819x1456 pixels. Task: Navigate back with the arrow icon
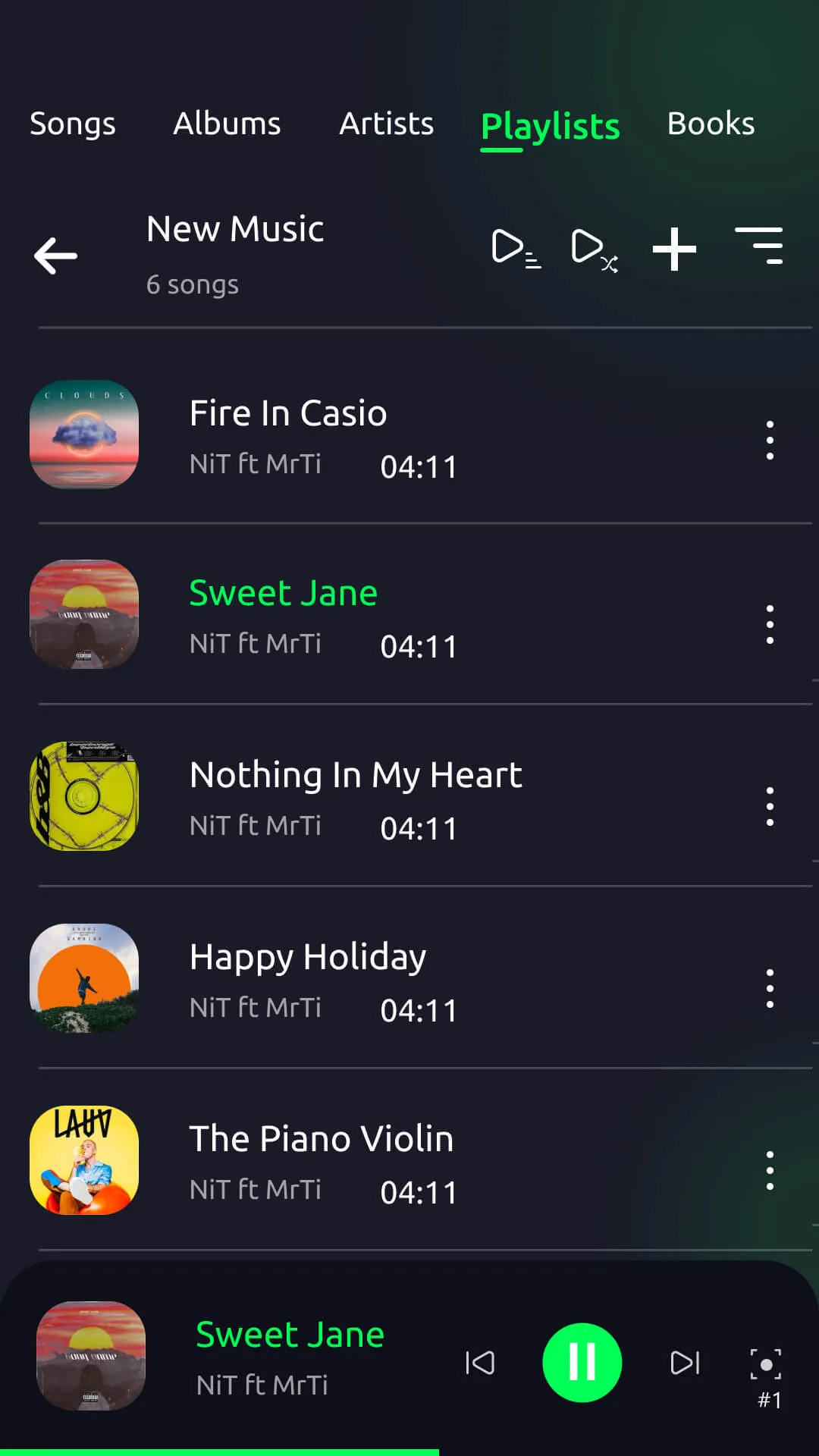pyautogui.click(x=55, y=256)
